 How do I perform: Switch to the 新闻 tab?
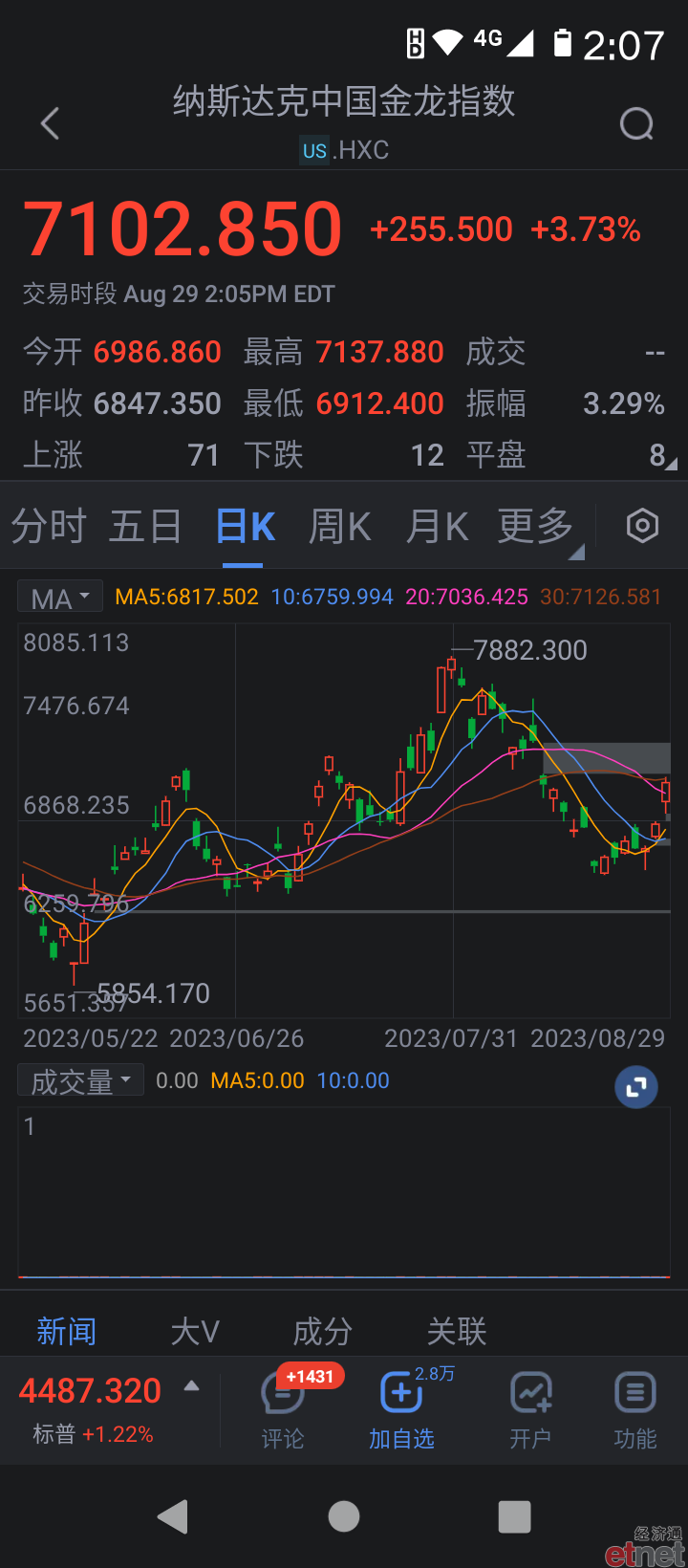coord(67,1331)
